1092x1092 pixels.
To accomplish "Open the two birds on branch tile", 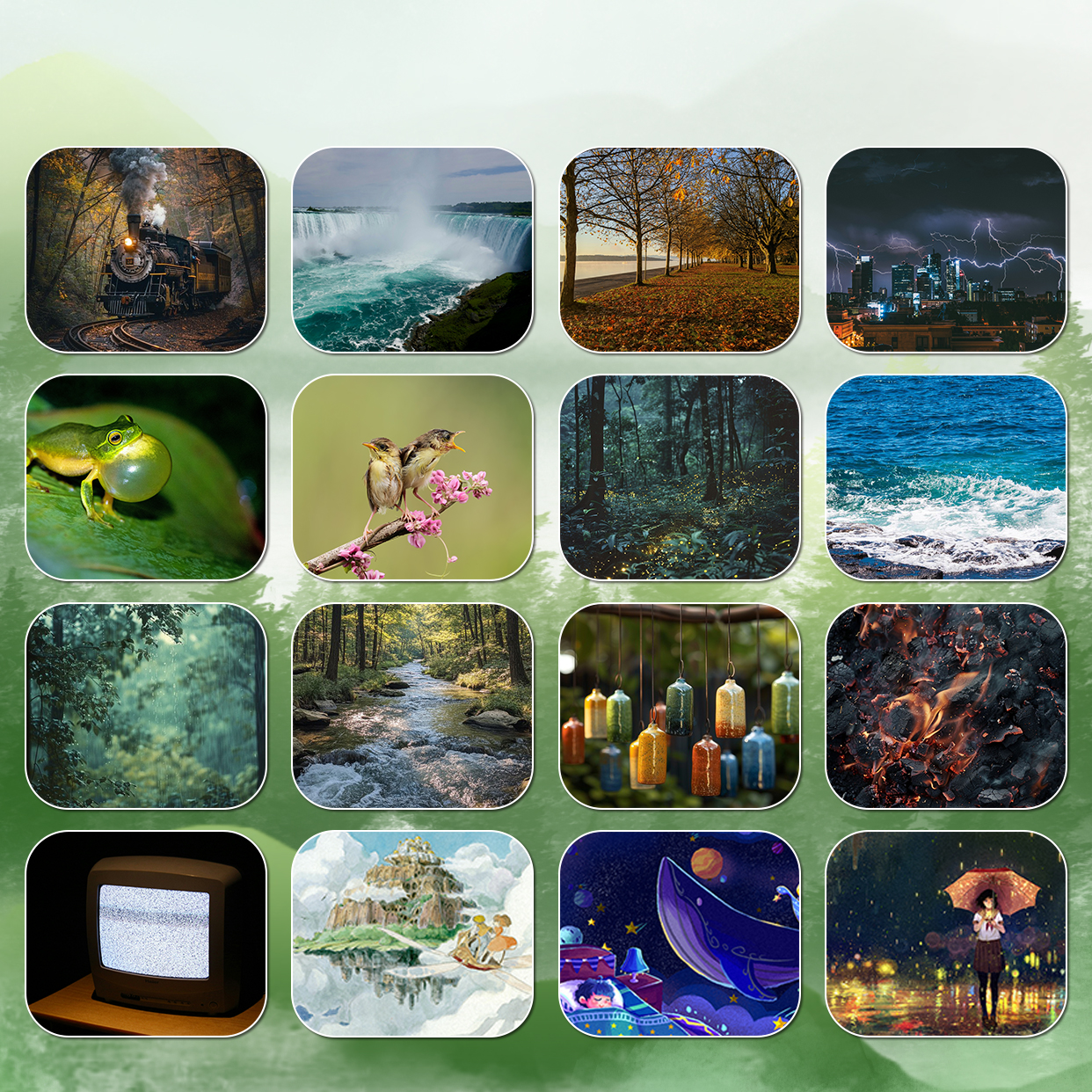I will [412, 477].
